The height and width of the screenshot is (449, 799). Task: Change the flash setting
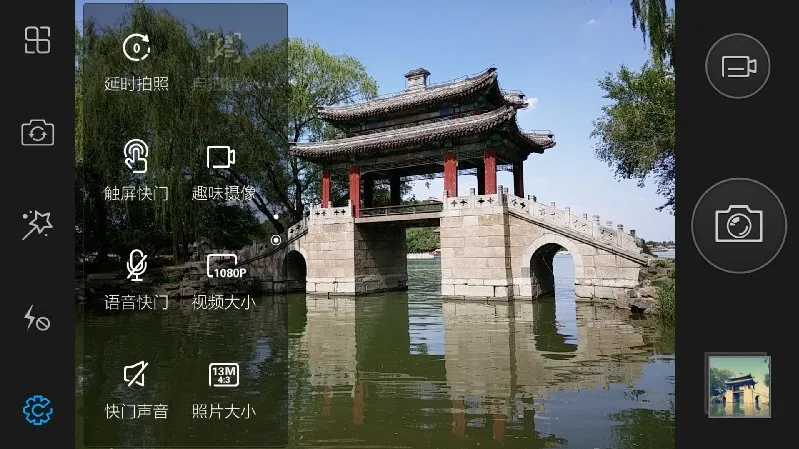(37, 318)
